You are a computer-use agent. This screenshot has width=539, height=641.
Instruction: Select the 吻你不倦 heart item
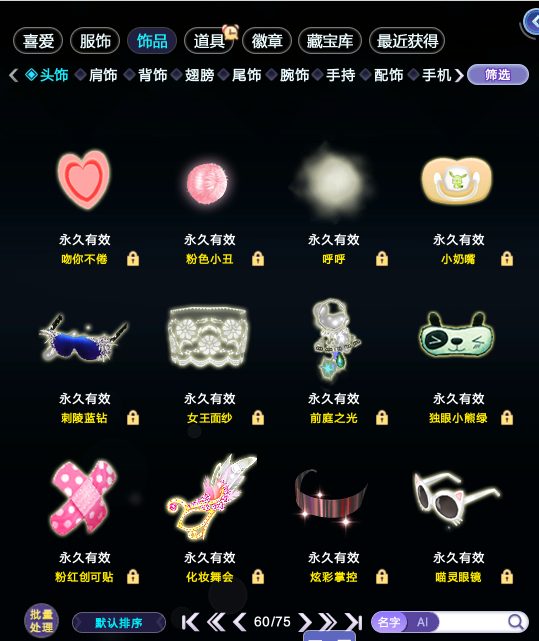[84, 179]
